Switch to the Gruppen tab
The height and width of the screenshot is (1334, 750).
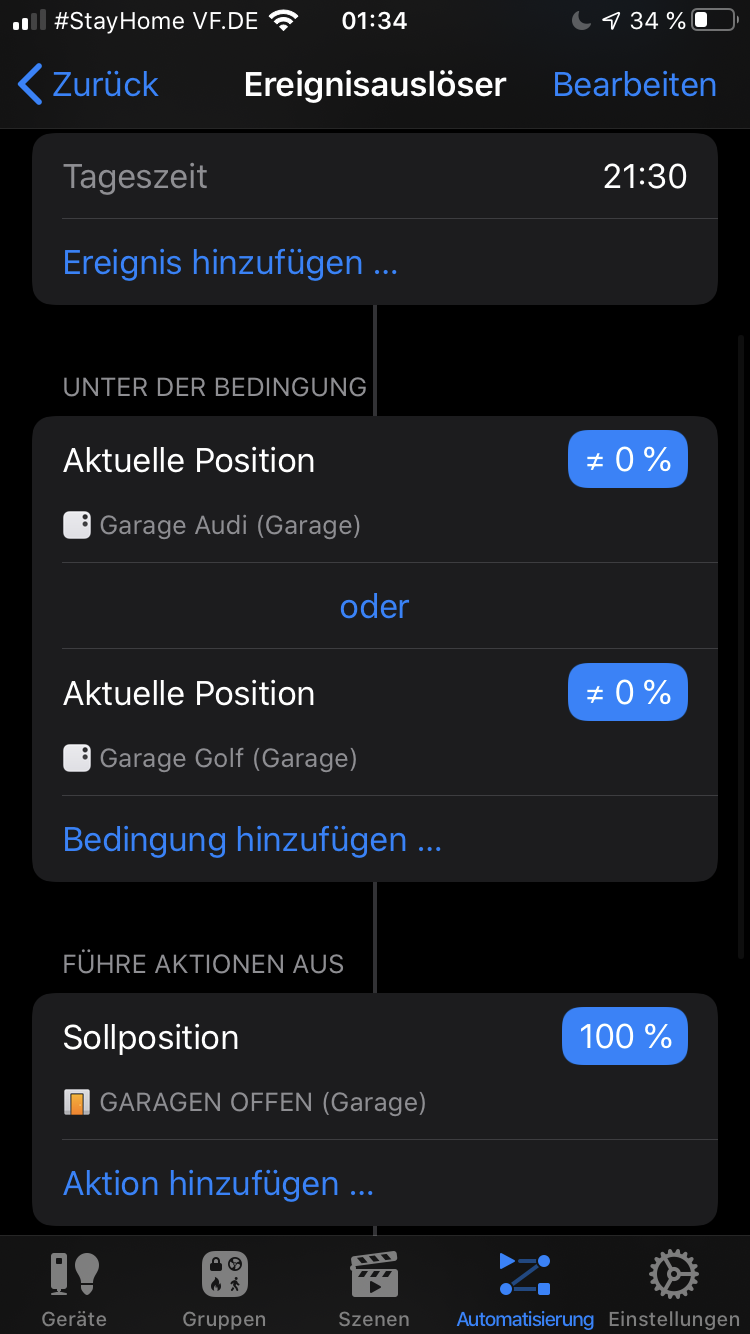[224, 1288]
